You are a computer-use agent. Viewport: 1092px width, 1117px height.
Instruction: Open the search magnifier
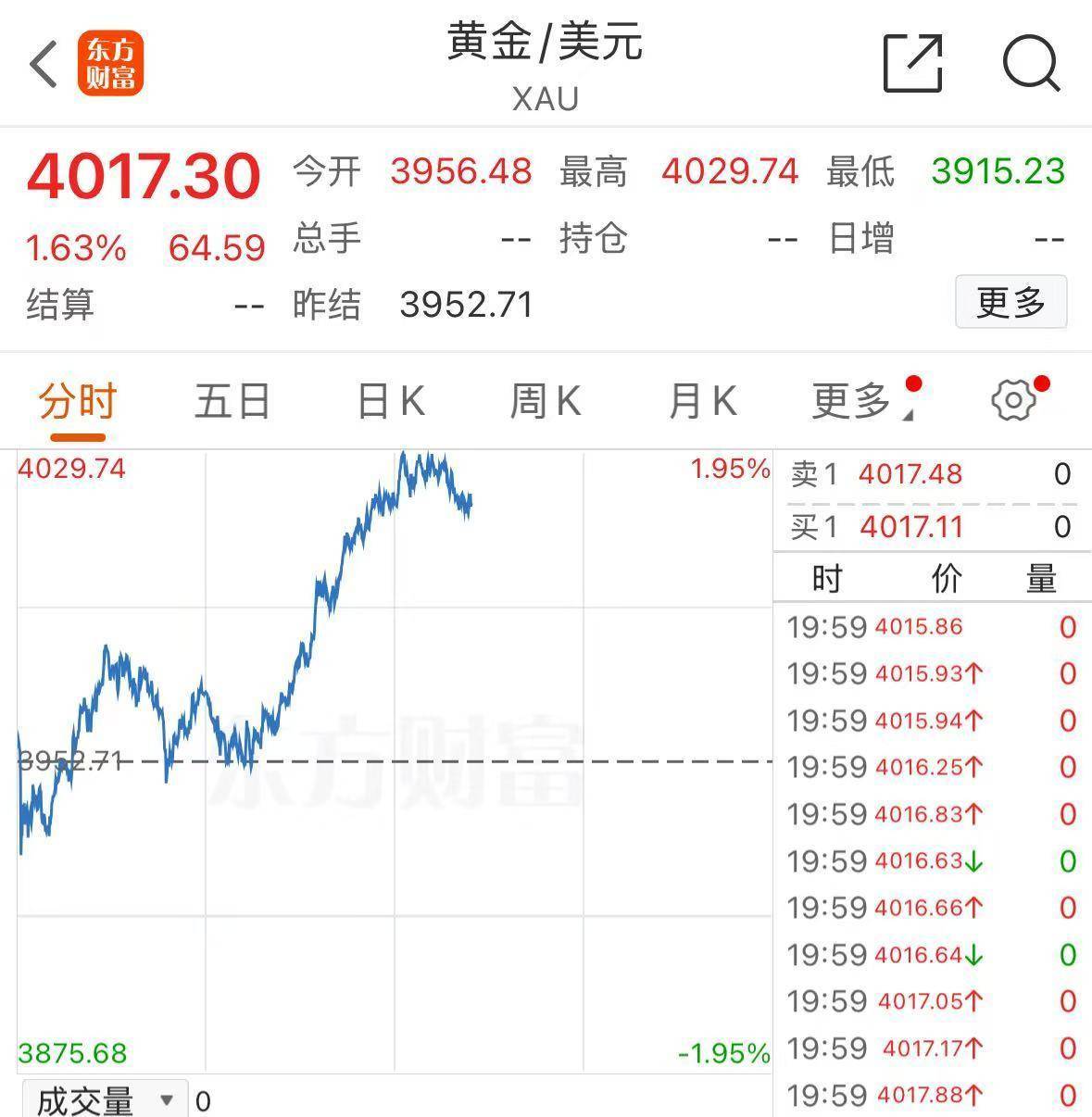(1031, 64)
